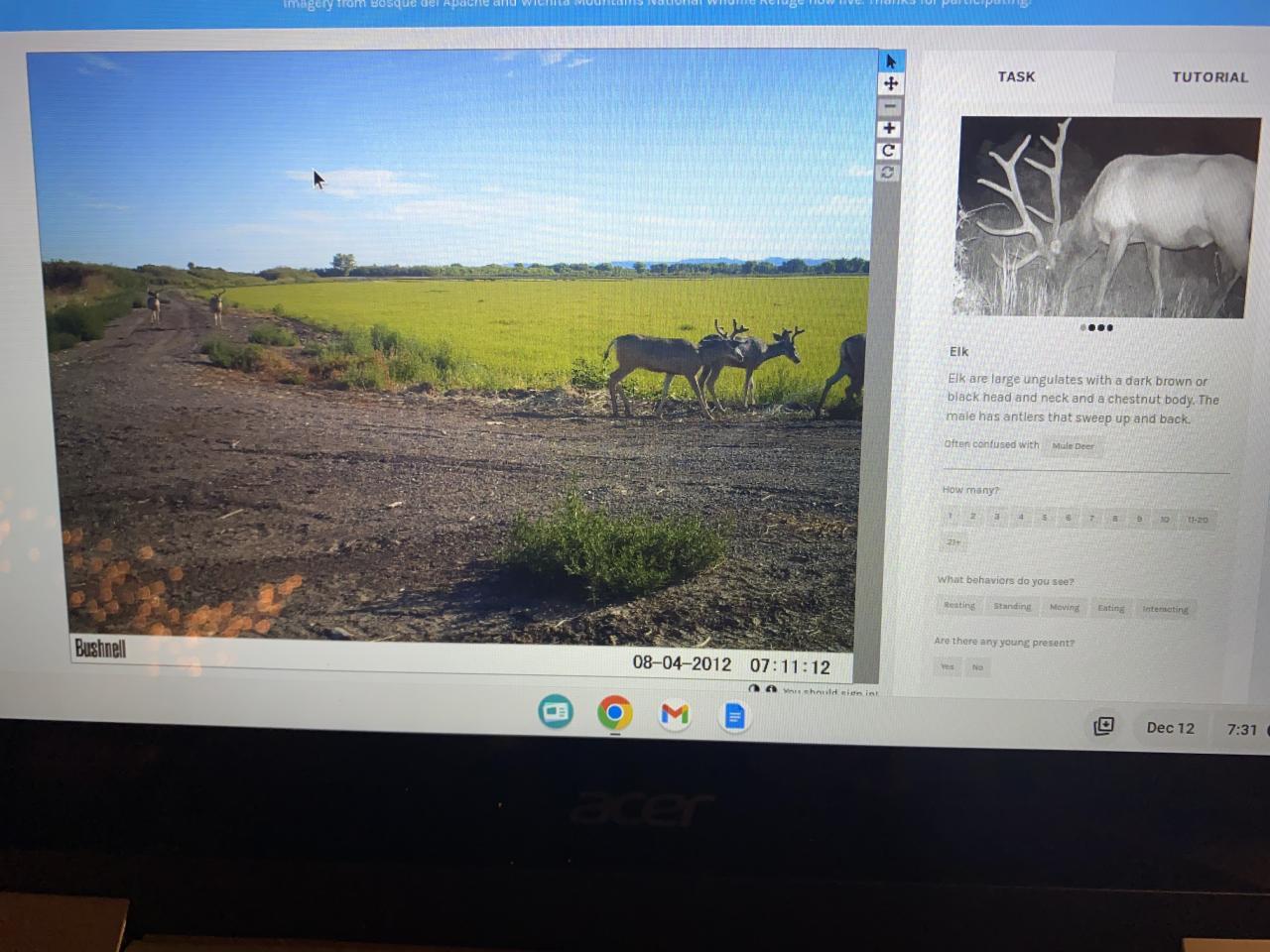Open Chrome from the shelf
Screen dimensions: 1270x952
(x=614, y=713)
